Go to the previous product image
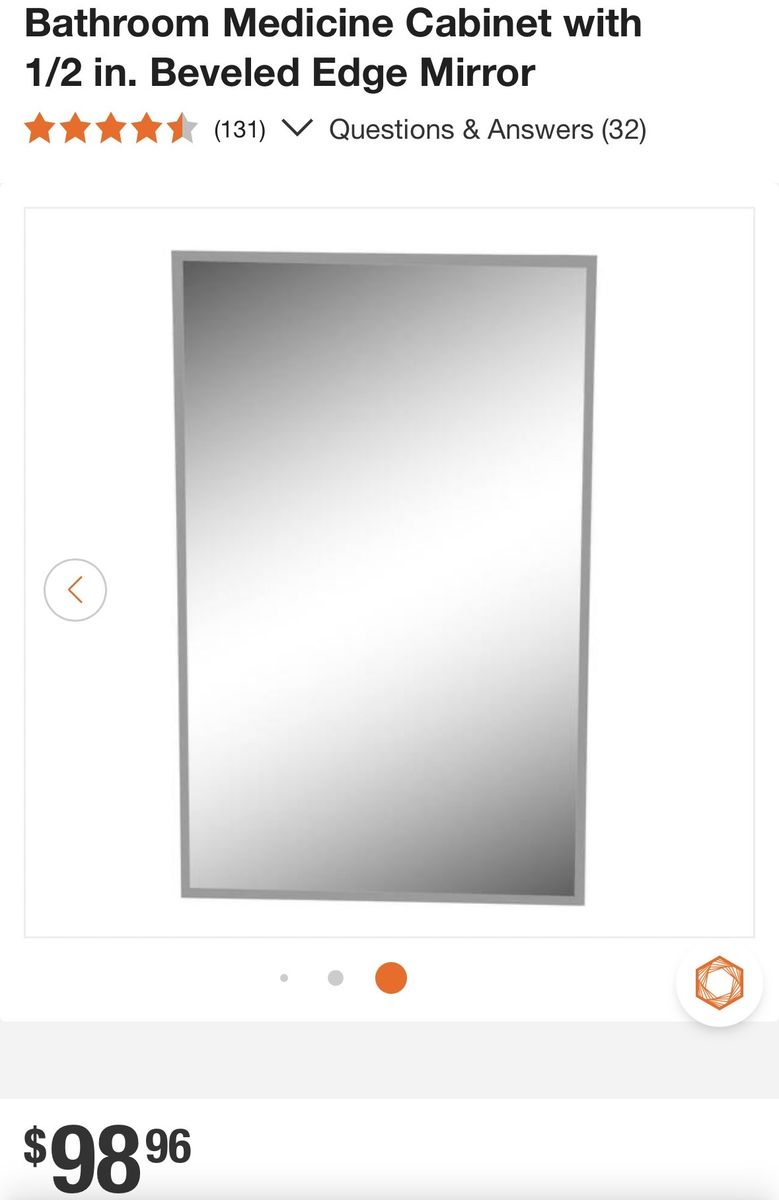The height and width of the screenshot is (1200, 779). point(75,590)
